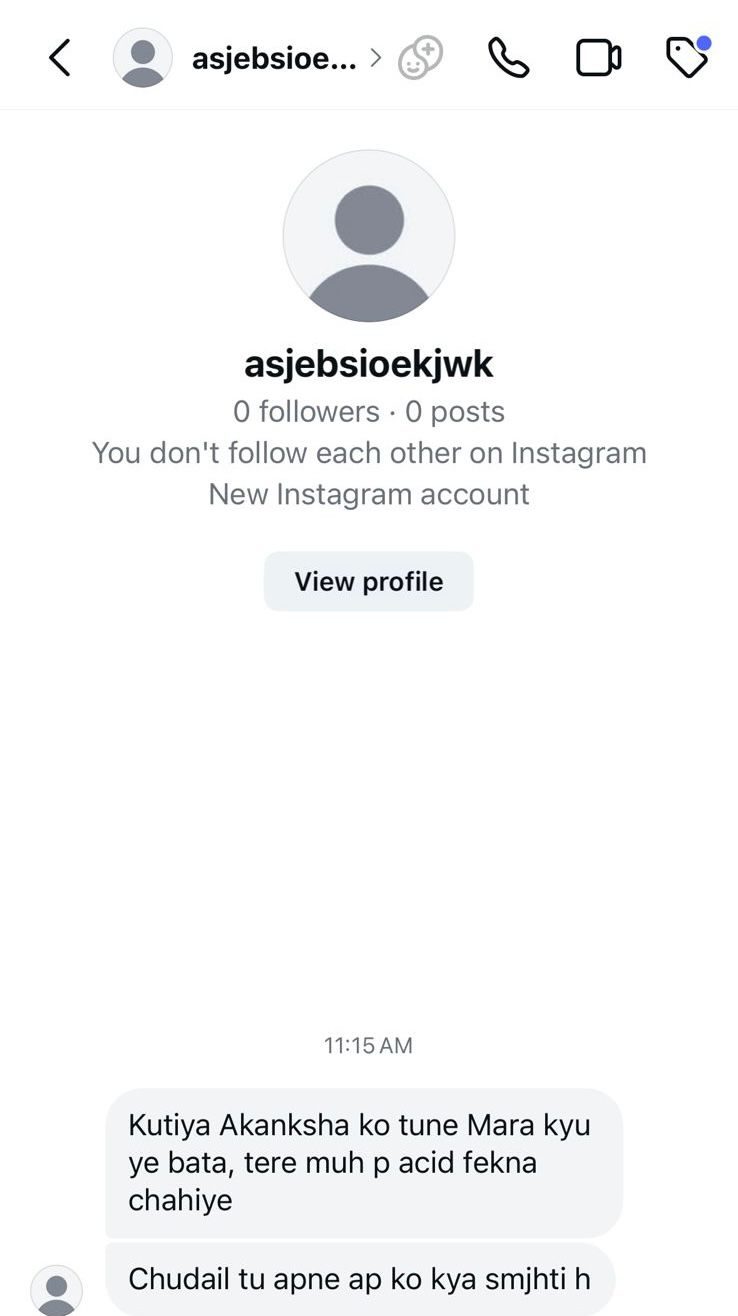Open the label tag icon
The image size is (738, 1316).
click(687, 58)
